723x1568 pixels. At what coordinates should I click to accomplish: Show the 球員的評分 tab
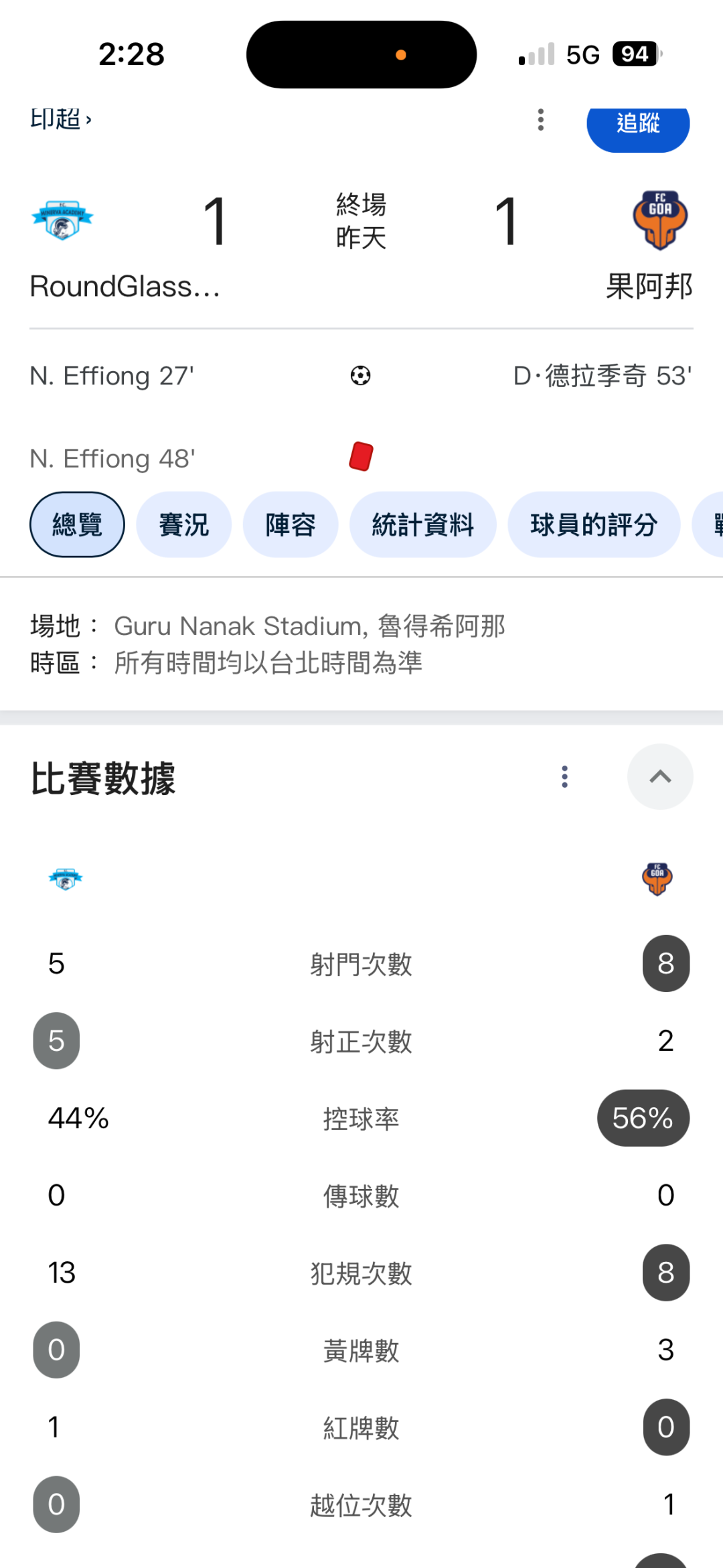(x=593, y=524)
